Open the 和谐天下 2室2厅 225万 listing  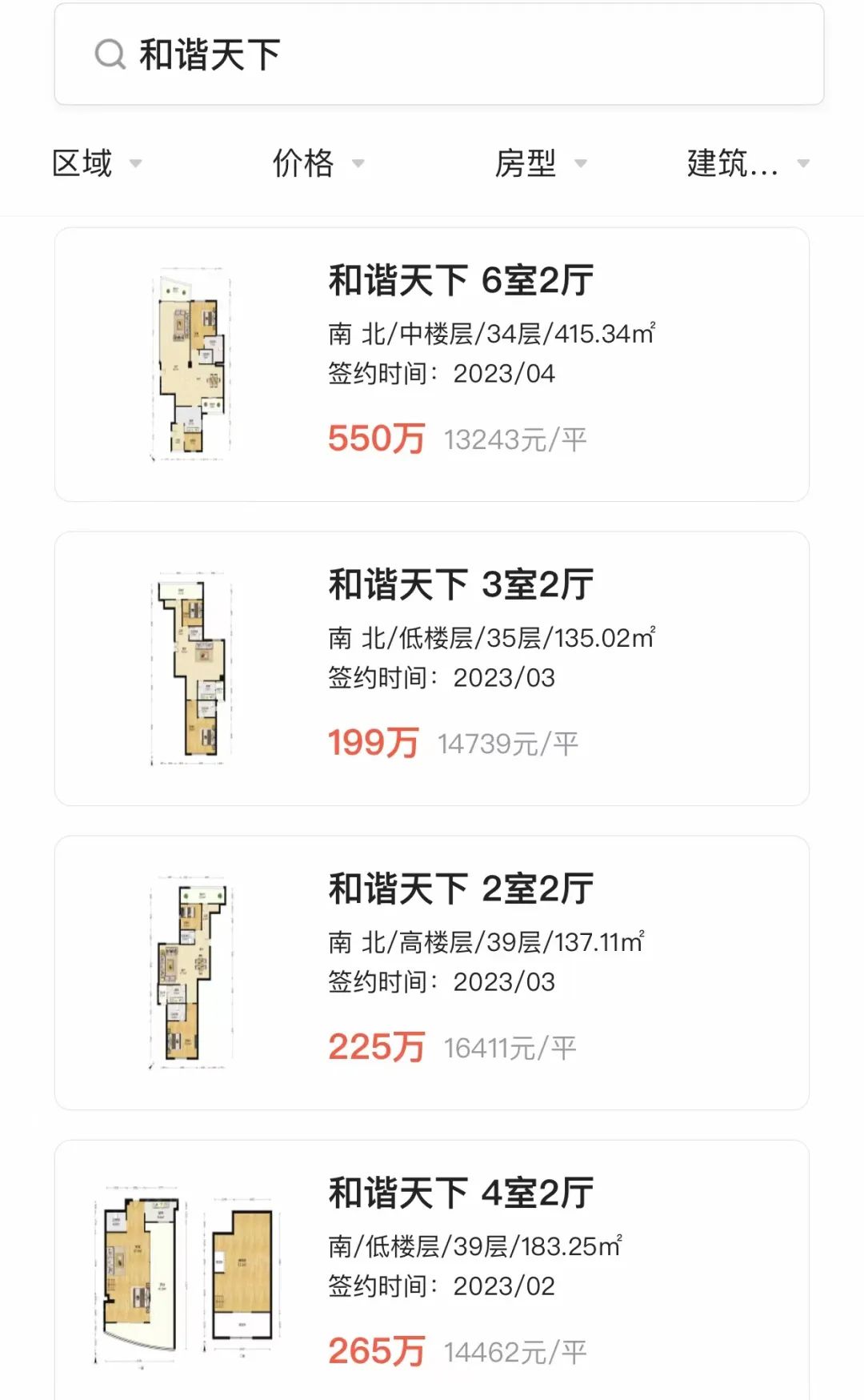432,973
